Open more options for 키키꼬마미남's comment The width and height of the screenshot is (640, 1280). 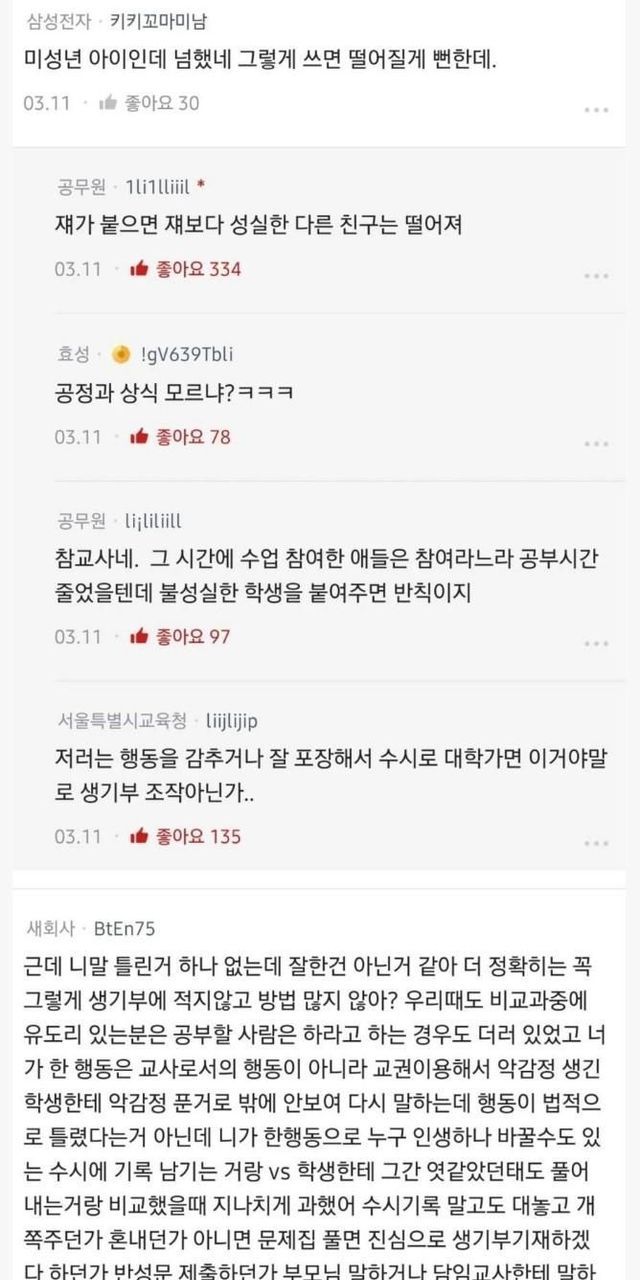pos(596,109)
